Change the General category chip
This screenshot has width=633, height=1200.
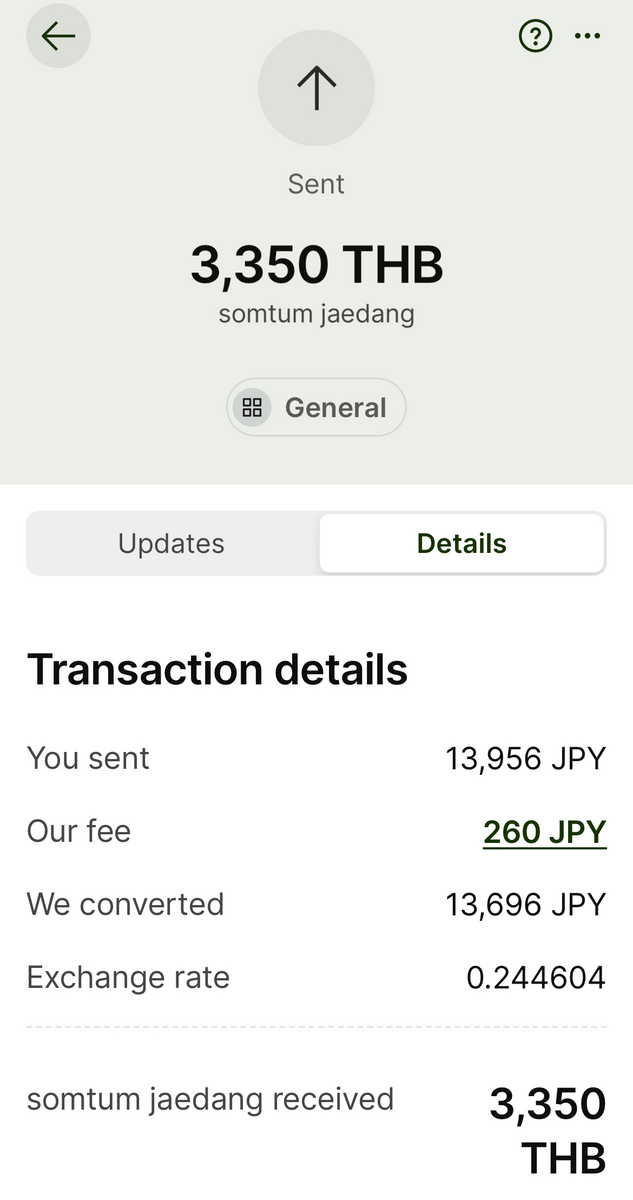click(x=316, y=407)
